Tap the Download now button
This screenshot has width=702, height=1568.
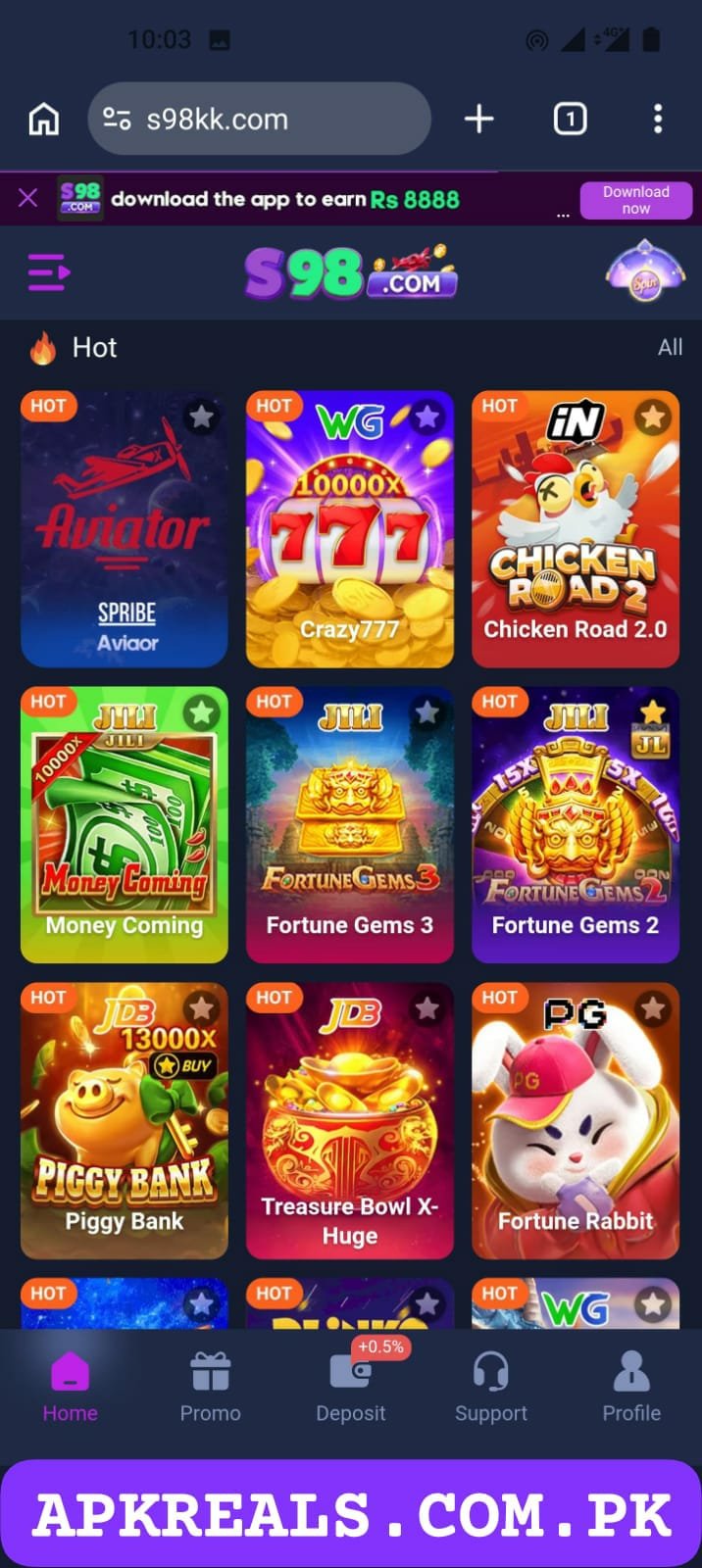click(x=636, y=200)
